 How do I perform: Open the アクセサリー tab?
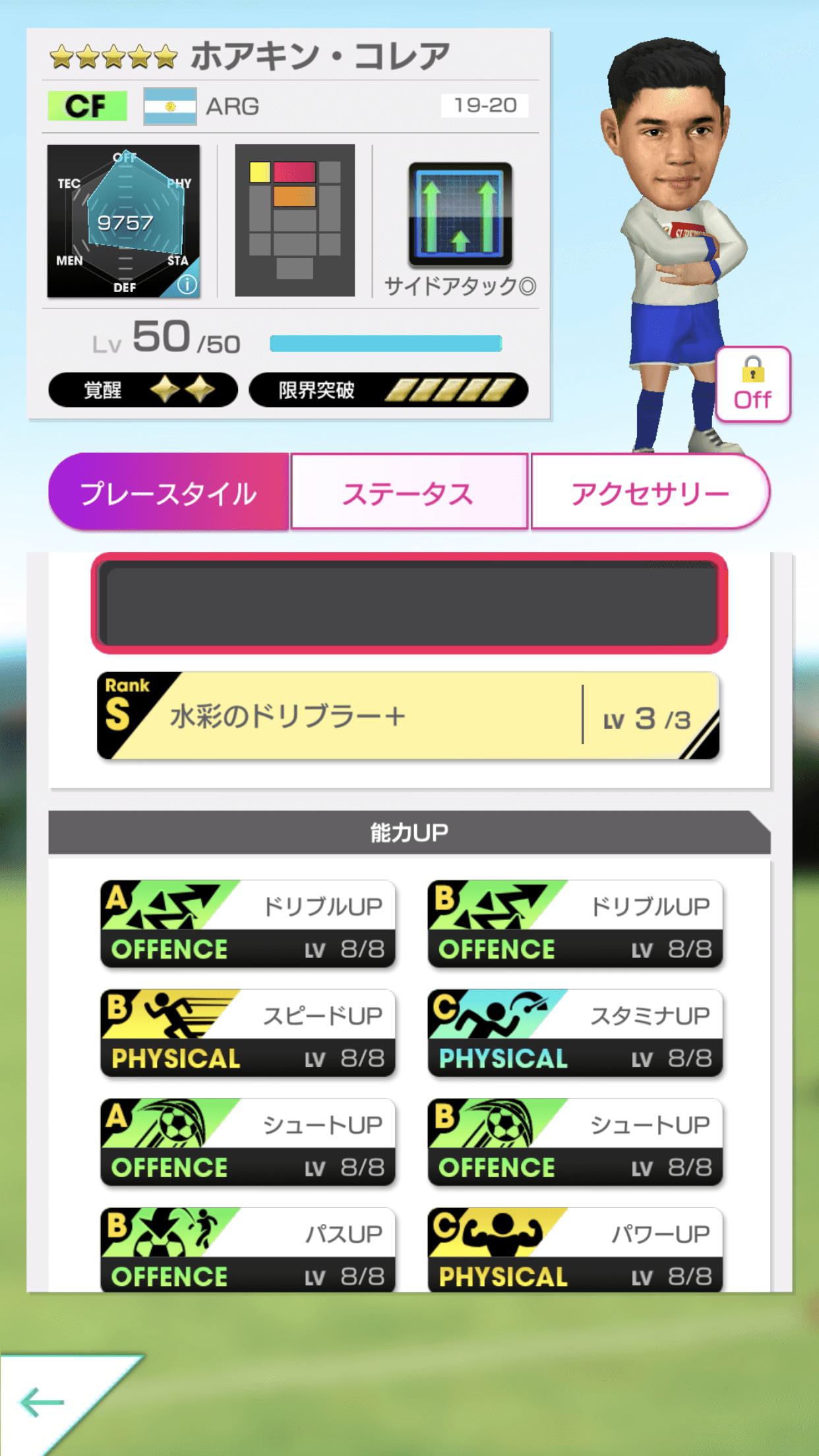[649, 492]
